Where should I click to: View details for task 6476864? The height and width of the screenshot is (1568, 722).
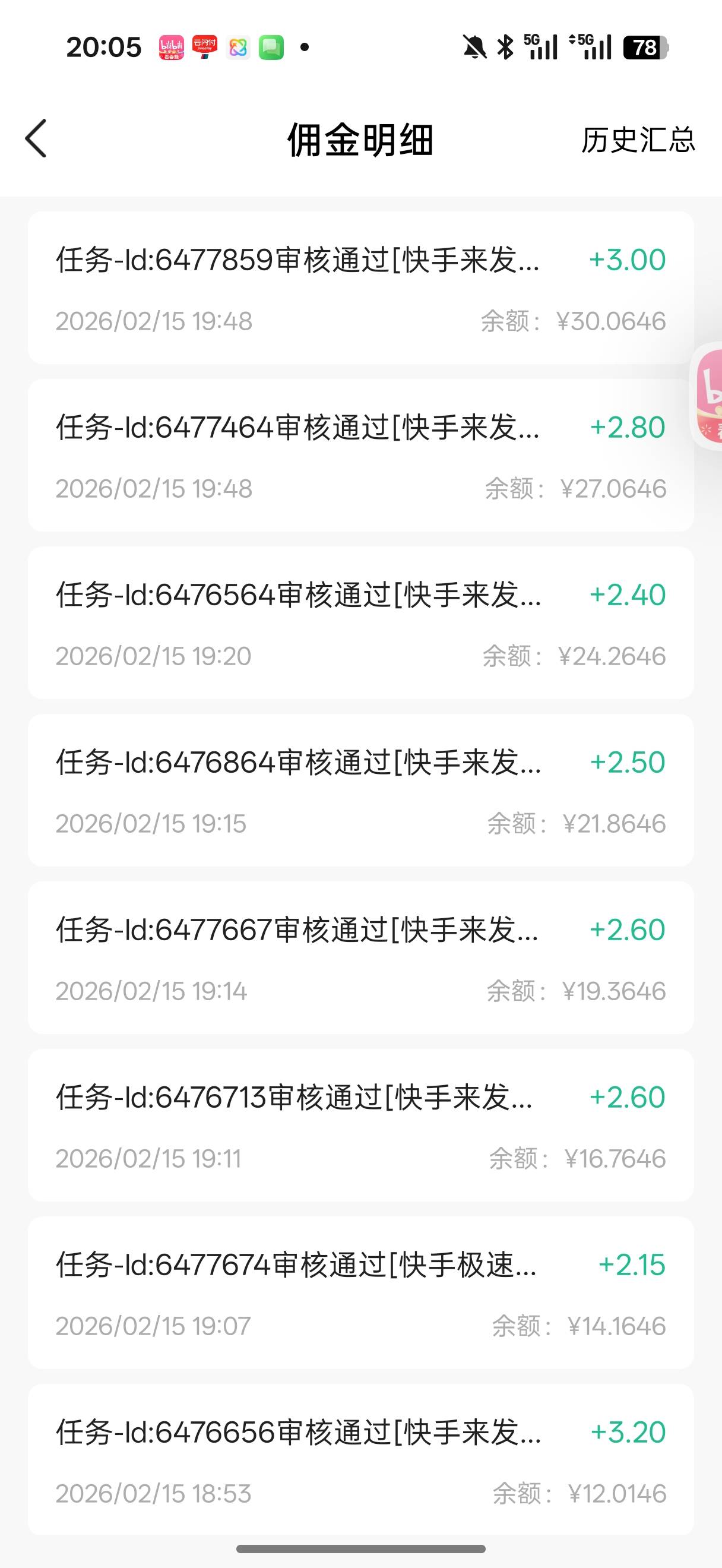point(360,790)
